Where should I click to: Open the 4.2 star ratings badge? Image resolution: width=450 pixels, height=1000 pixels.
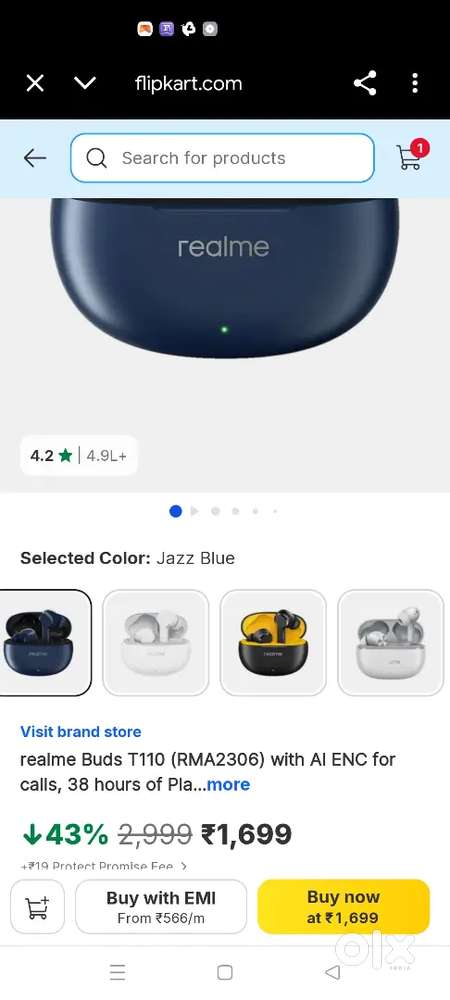click(78, 455)
